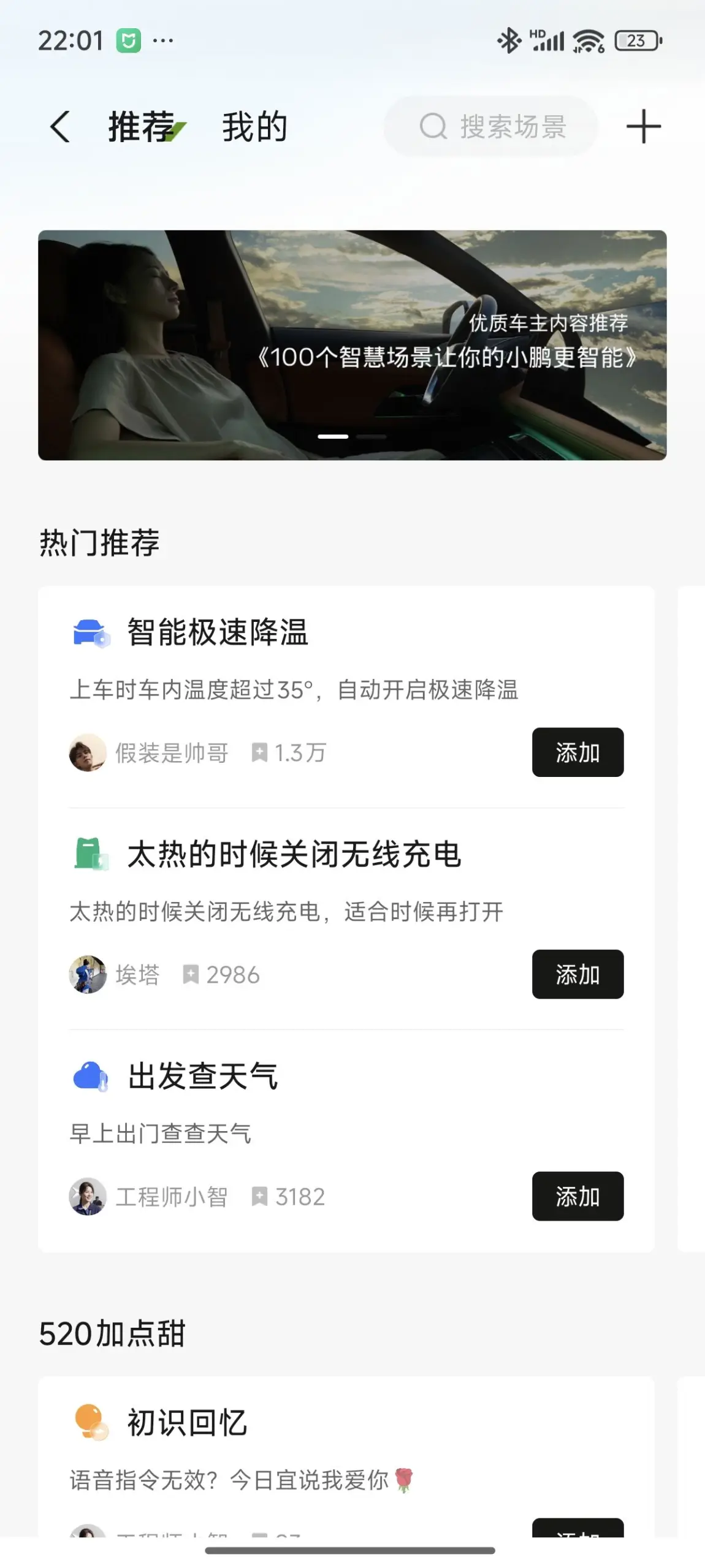Select the 推荐 tab
Viewport: 705px width, 1568px height.
[x=142, y=127]
